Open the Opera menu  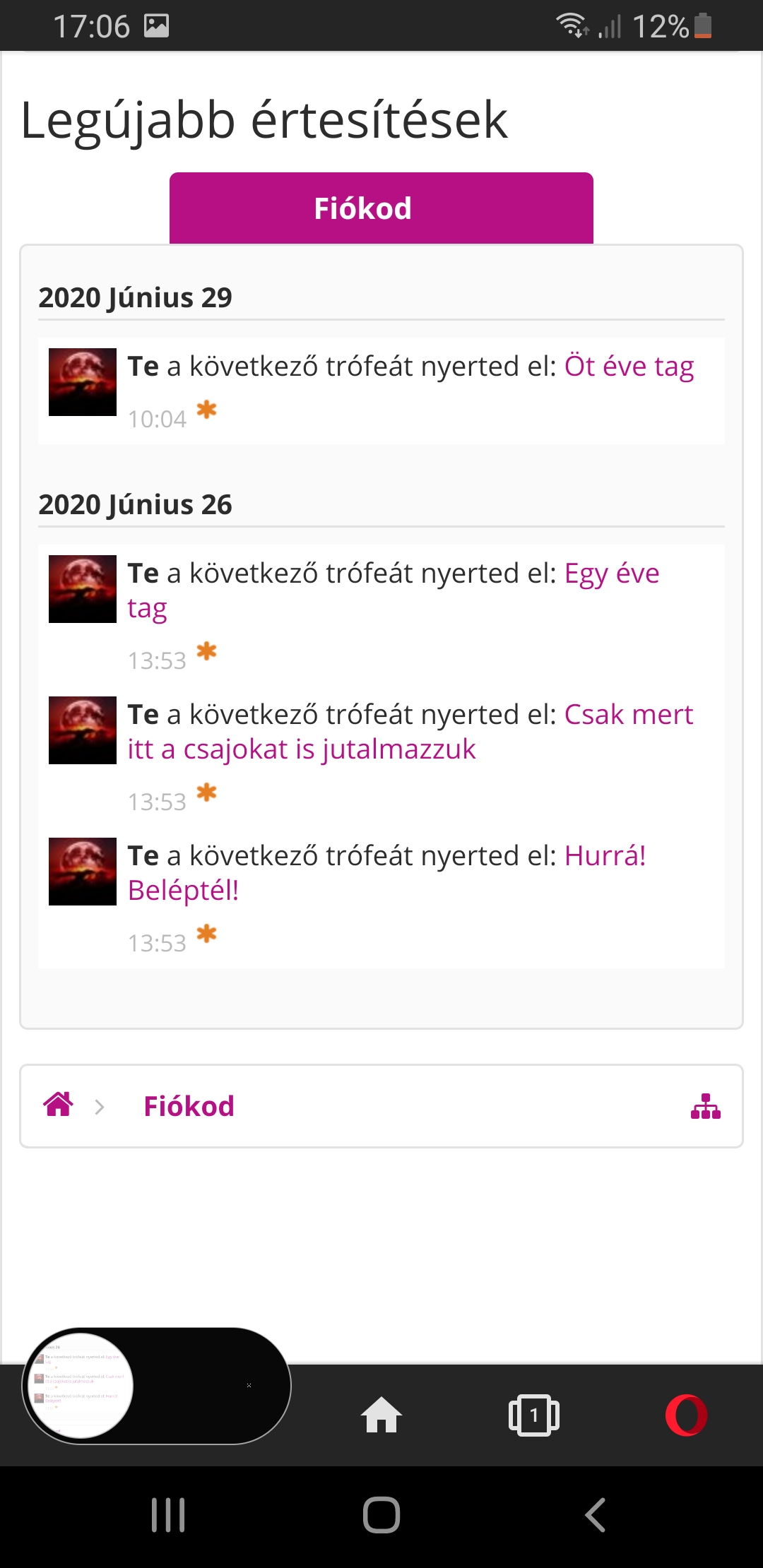pos(686,1415)
